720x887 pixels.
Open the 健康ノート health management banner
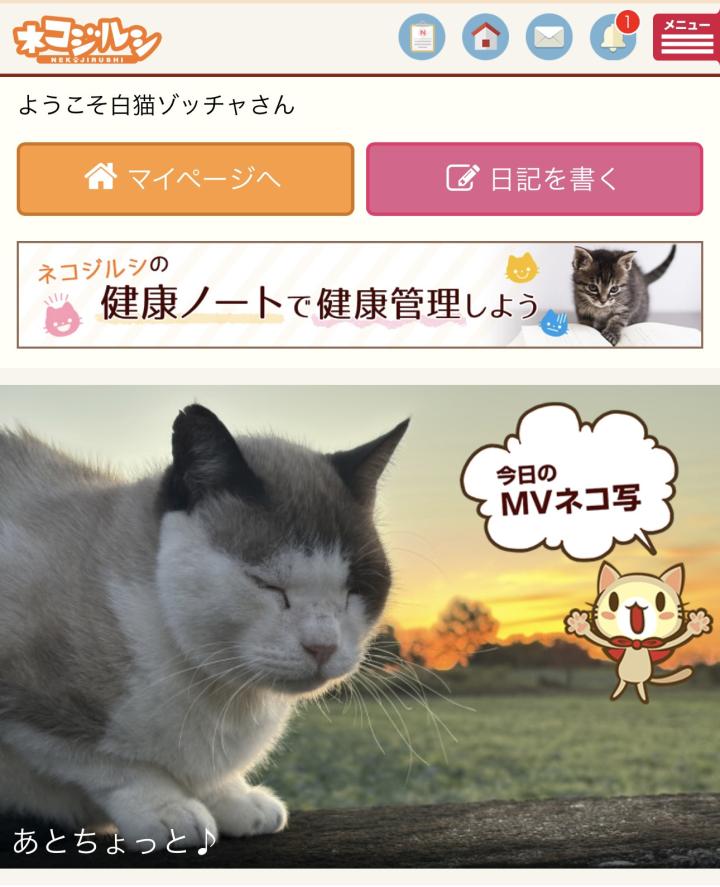pyautogui.click(x=360, y=295)
